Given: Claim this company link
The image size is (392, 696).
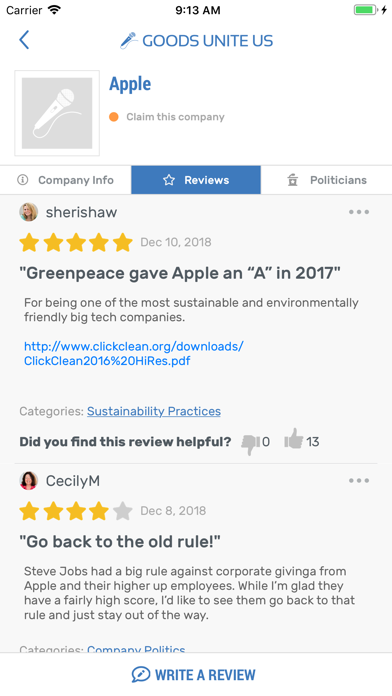Looking at the screenshot, I should tap(175, 117).
